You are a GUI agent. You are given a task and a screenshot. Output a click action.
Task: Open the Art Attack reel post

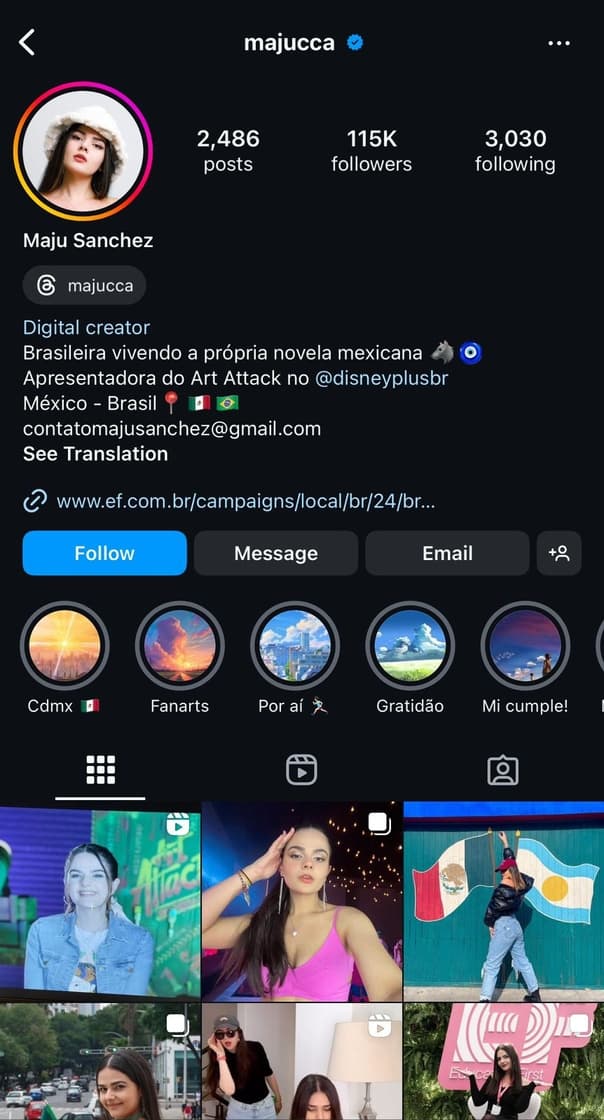(x=100, y=900)
